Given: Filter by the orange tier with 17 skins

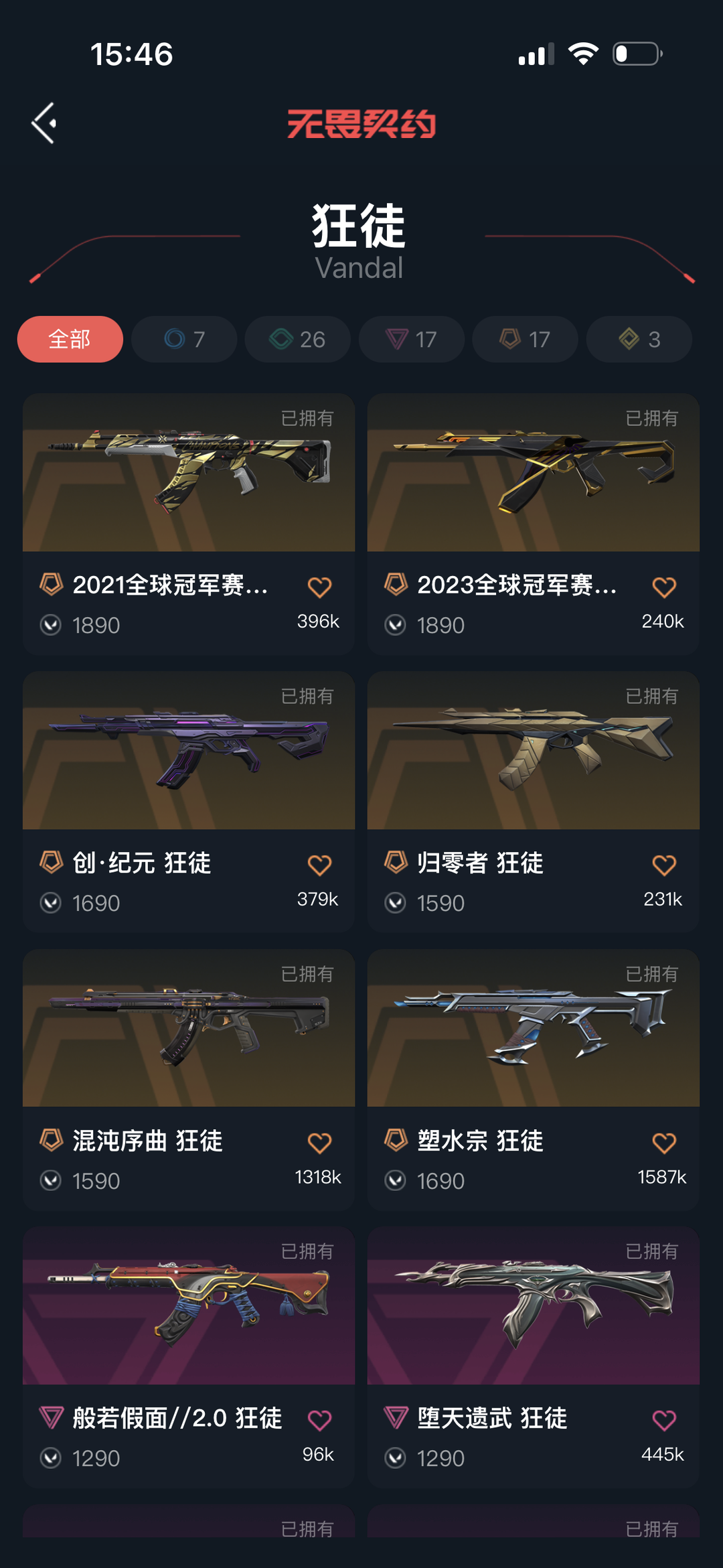Looking at the screenshot, I should 526,339.
